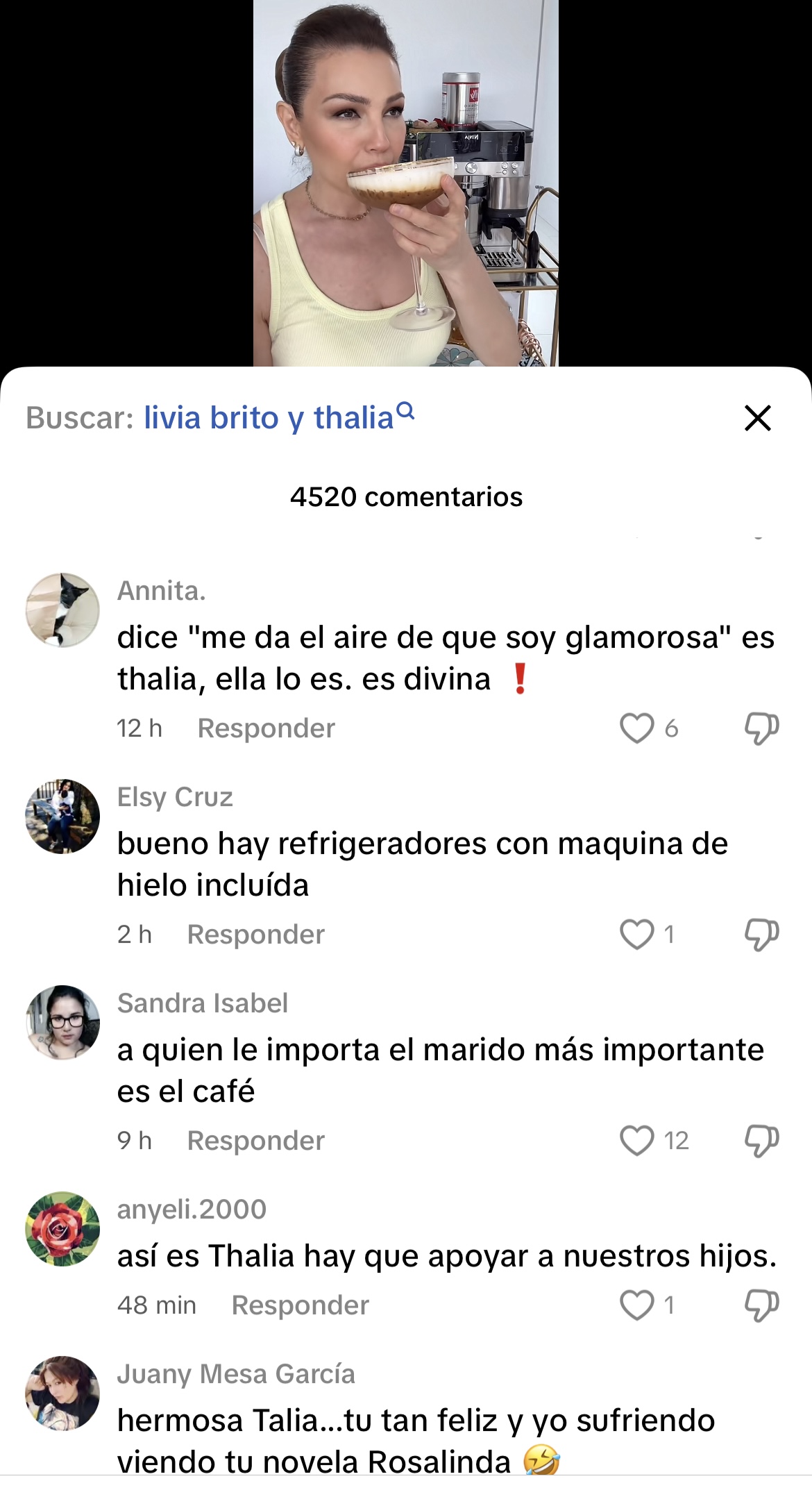The image size is (812, 1490).
Task: Tap the video to return to it
Action: click(406, 183)
